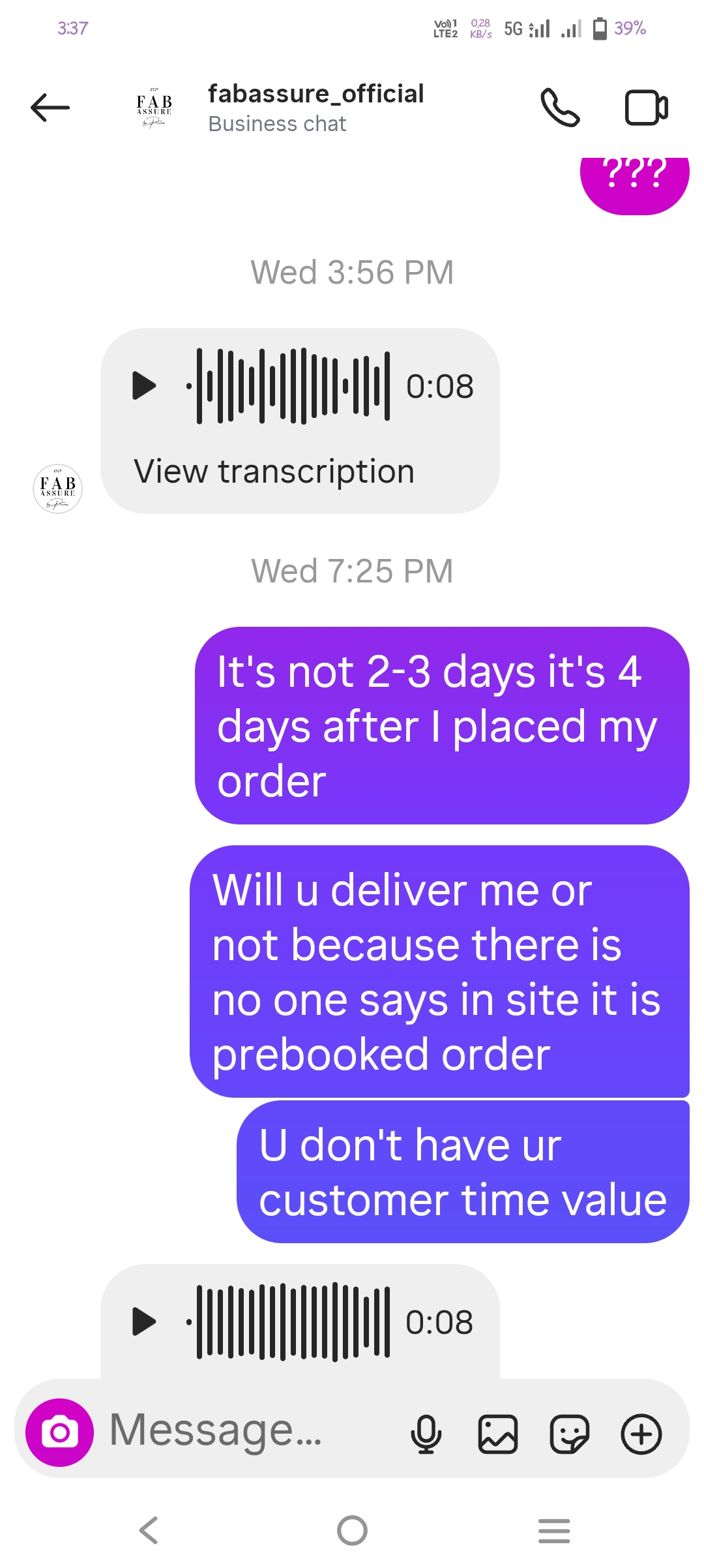Start a video call with fabassure_official
This screenshot has width=704, height=1568.
pyautogui.click(x=646, y=108)
